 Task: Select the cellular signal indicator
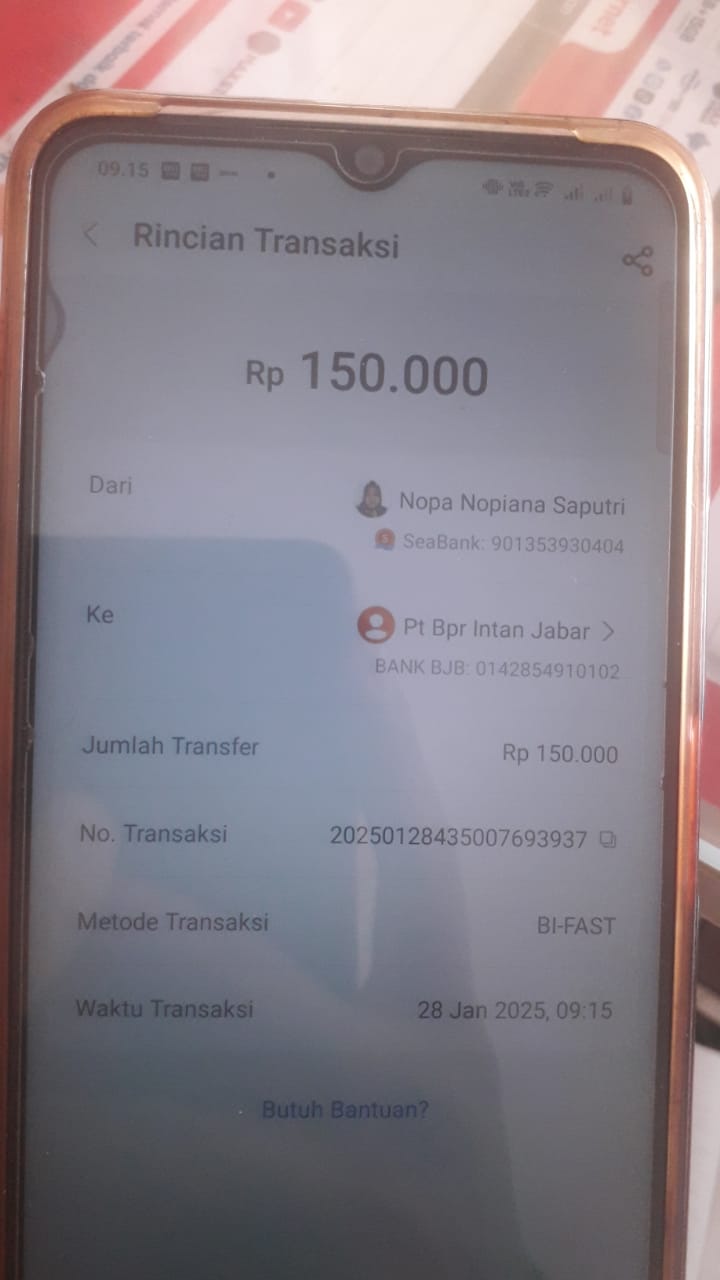pyautogui.click(x=573, y=188)
